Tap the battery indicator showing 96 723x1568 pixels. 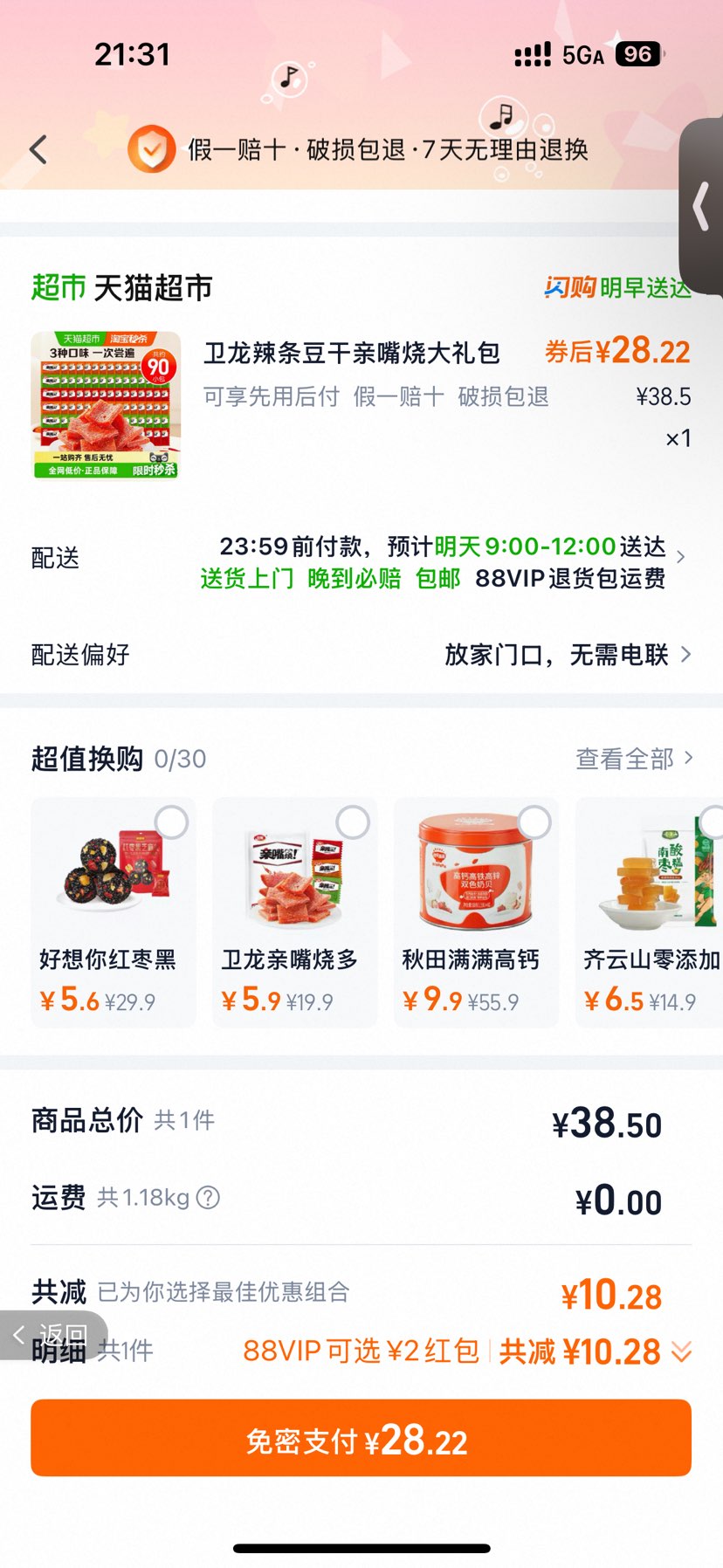pyautogui.click(x=637, y=54)
